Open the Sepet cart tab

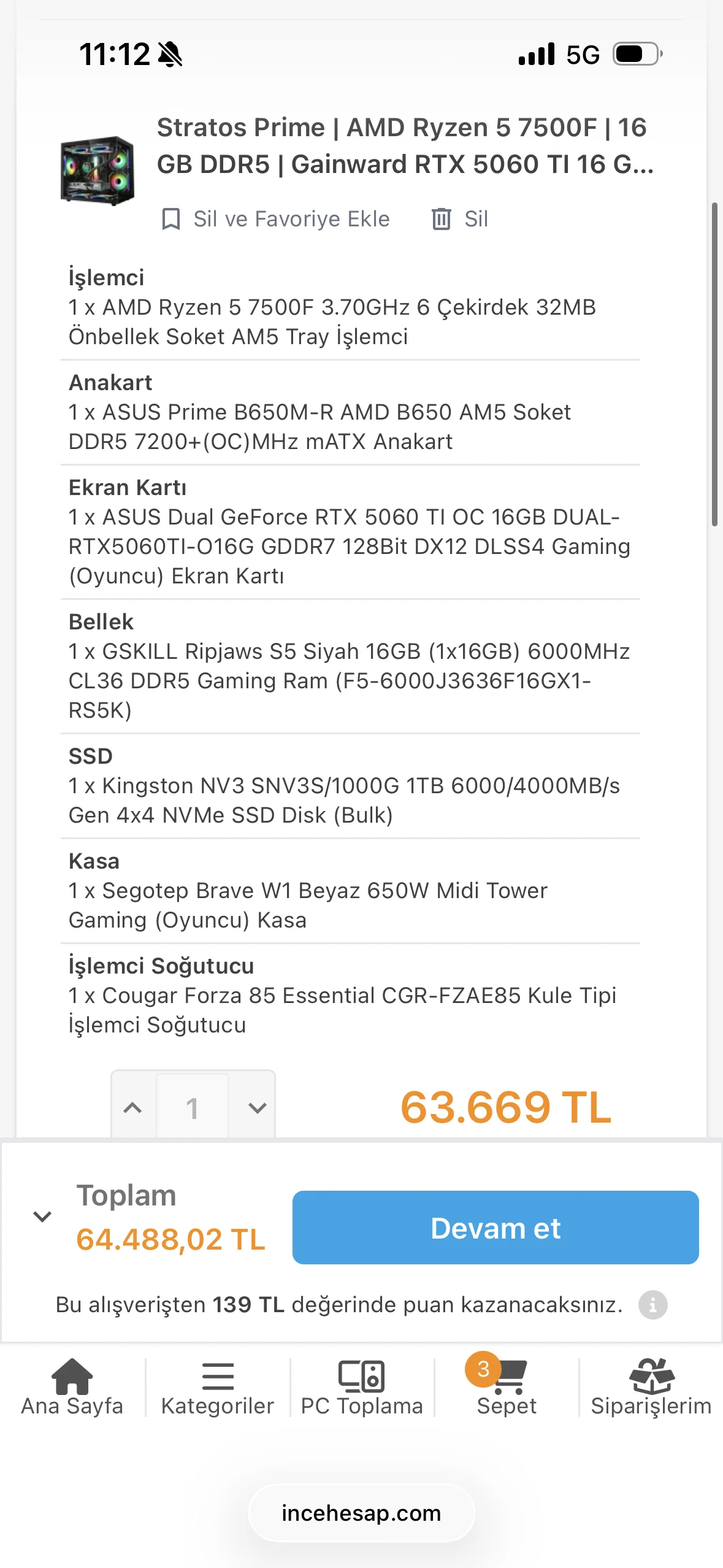tap(507, 1388)
